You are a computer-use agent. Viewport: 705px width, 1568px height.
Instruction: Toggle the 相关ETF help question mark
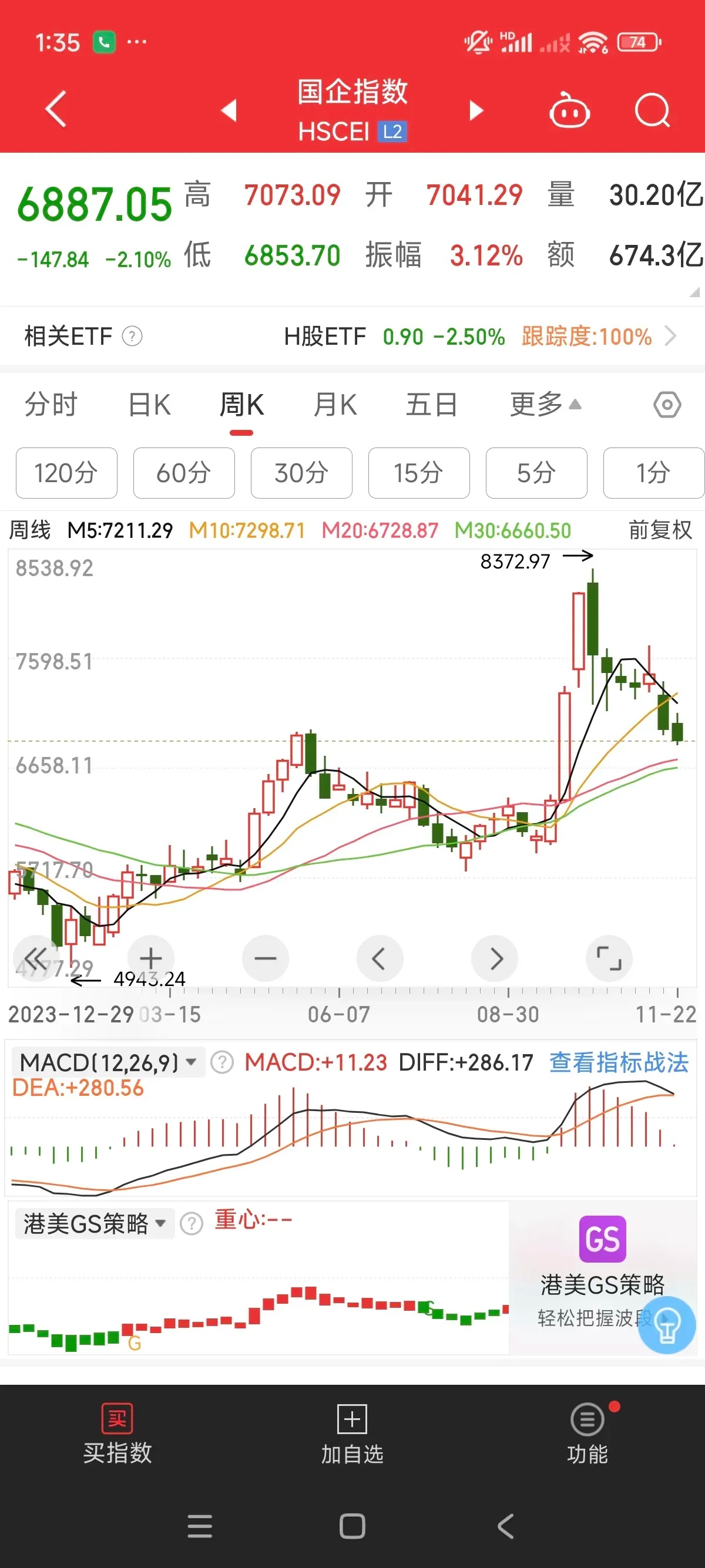click(133, 336)
